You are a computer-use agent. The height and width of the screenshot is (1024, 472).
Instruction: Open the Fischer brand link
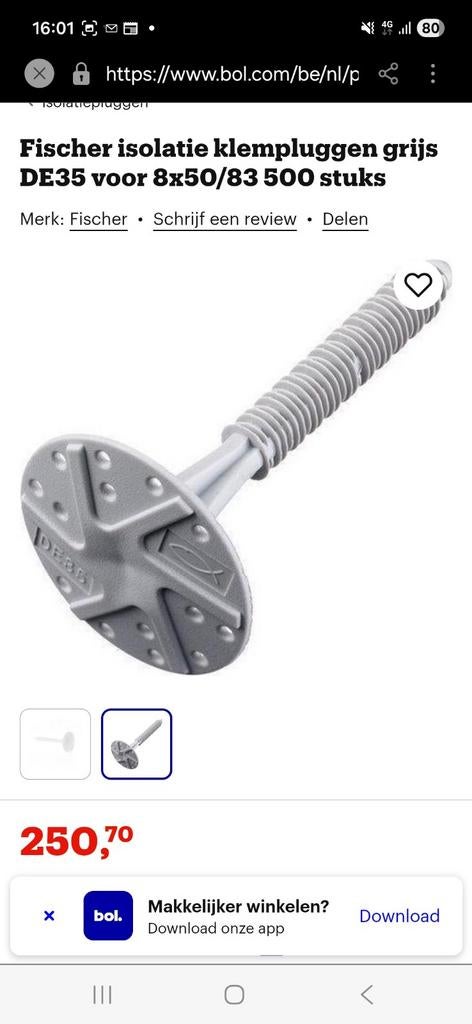pos(99,219)
